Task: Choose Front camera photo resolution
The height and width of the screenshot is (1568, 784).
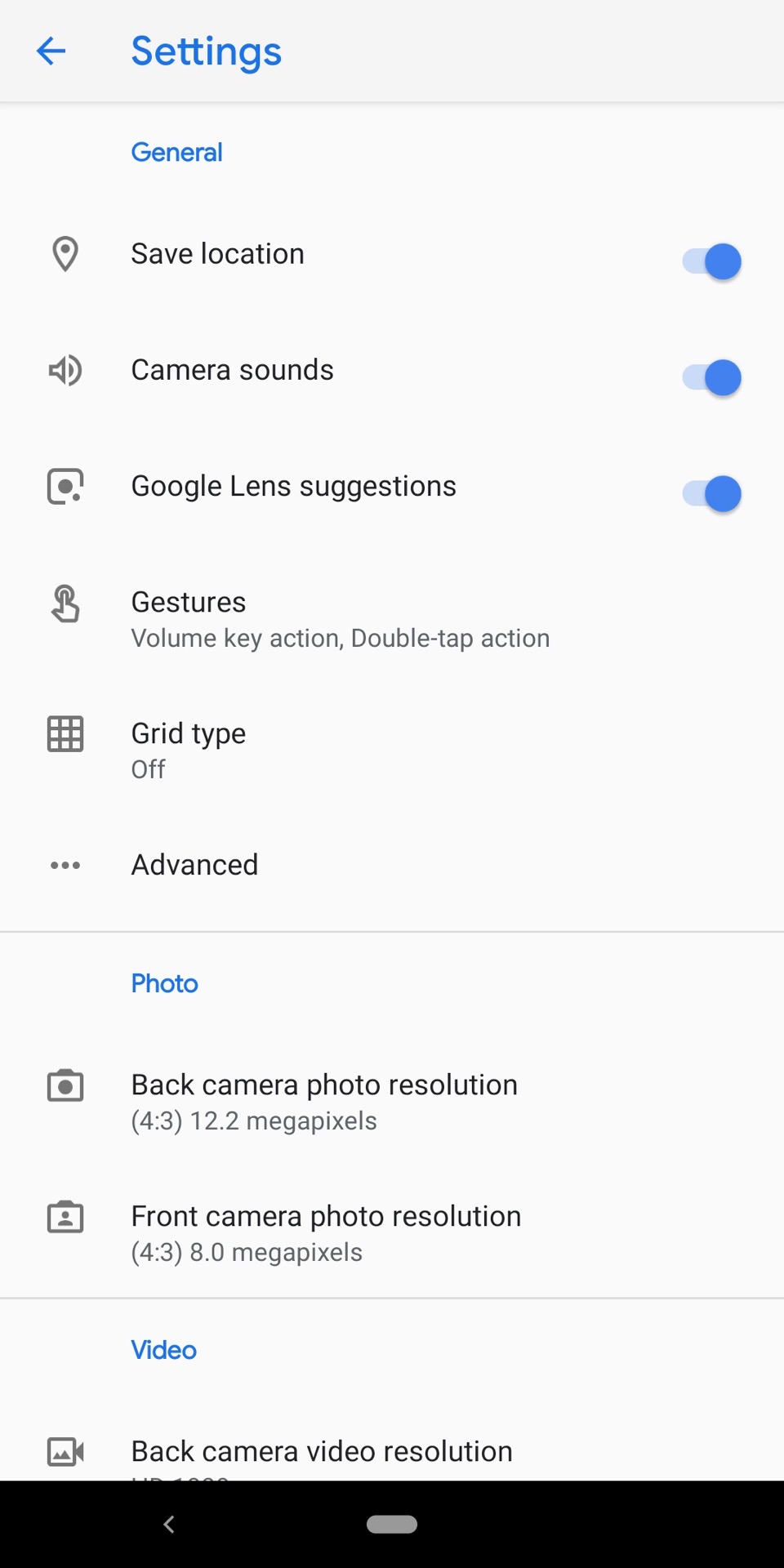Action: click(326, 1232)
